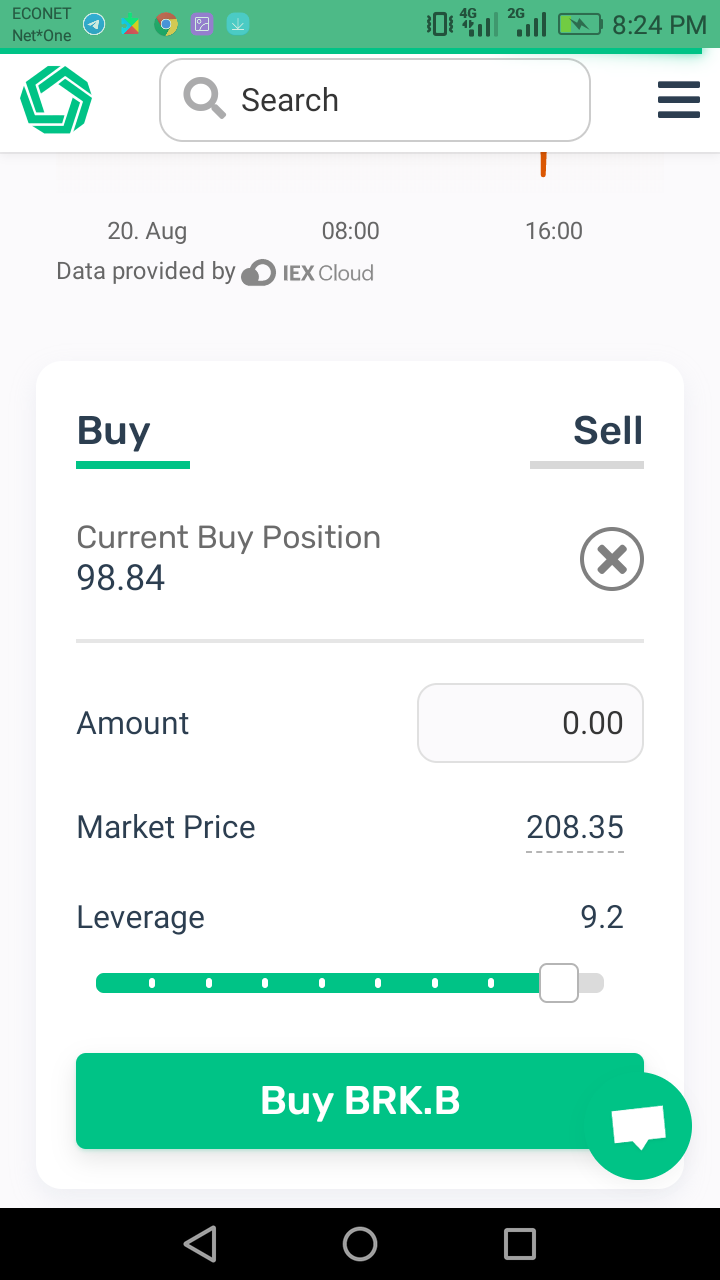The image size is (720, 1280).
Task: Tap the underlined market price 208.35
Action: (575, 828)
